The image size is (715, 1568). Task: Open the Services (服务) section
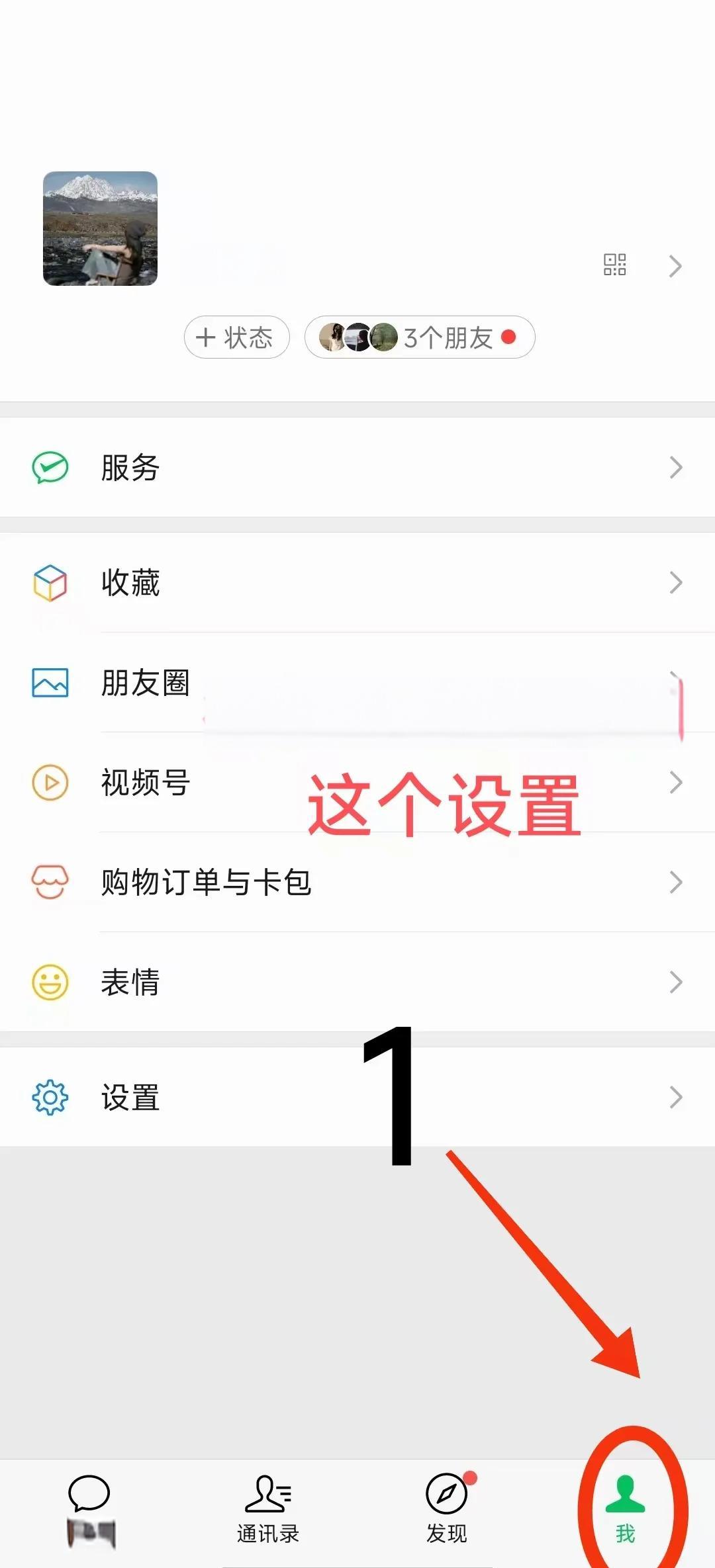click(129, 468)
